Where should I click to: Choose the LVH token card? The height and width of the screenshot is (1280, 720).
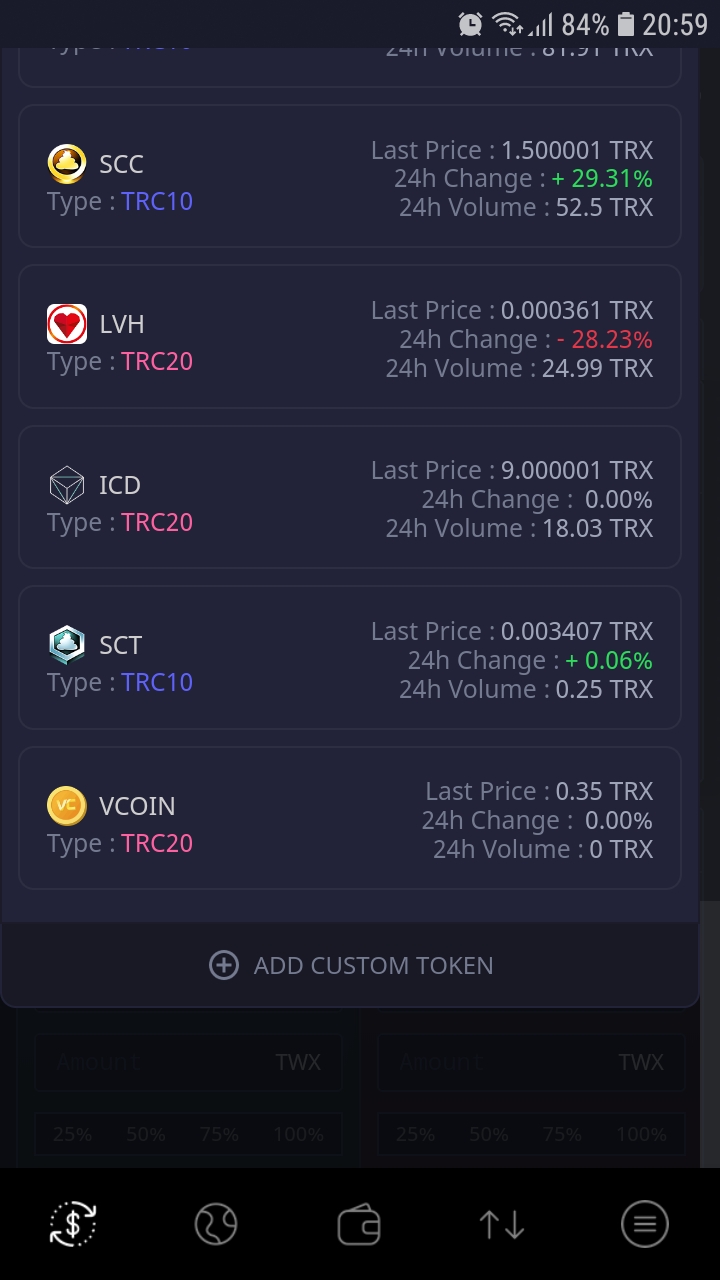350,338
